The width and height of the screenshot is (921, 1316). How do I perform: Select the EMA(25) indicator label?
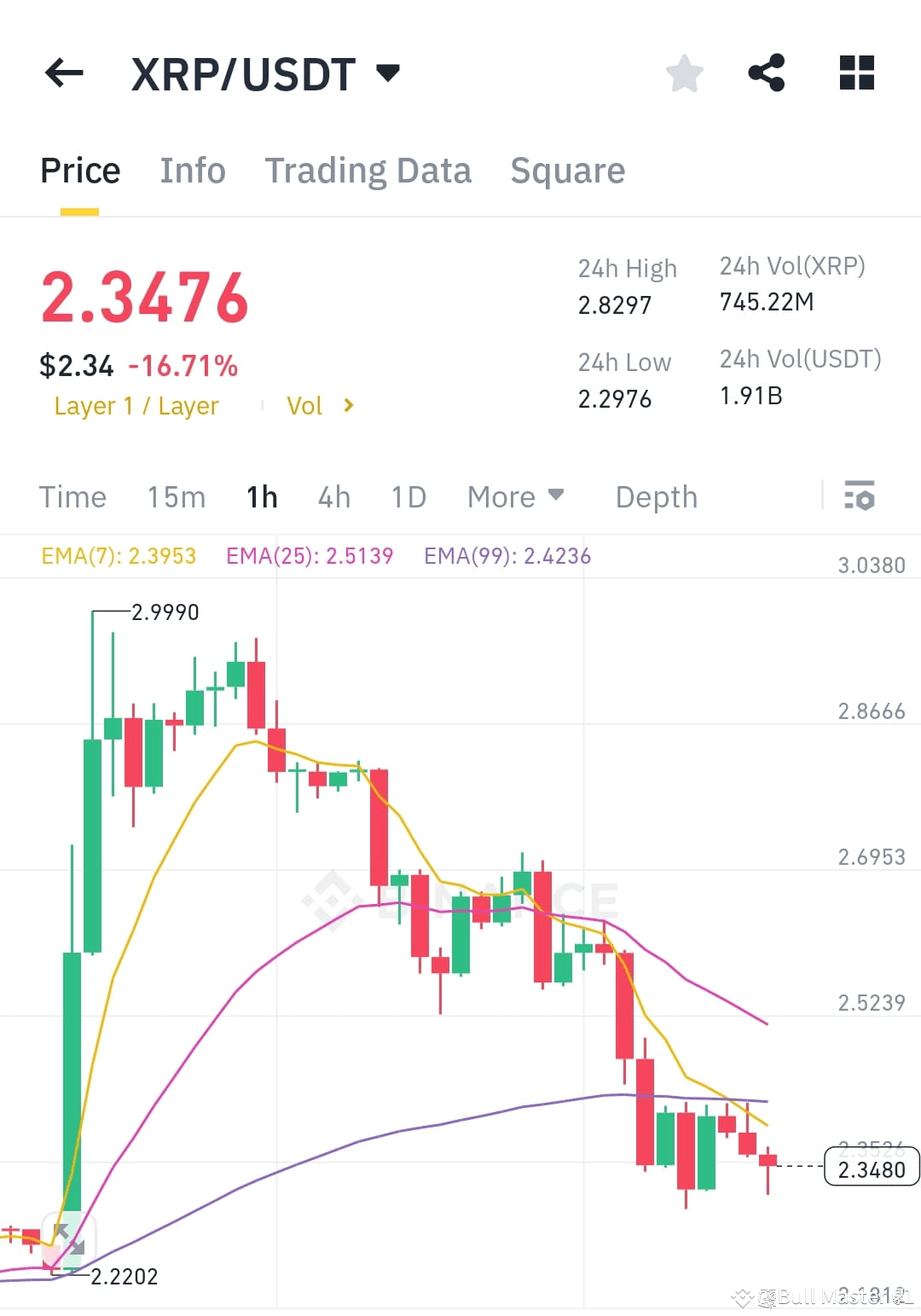click(310, 555)
